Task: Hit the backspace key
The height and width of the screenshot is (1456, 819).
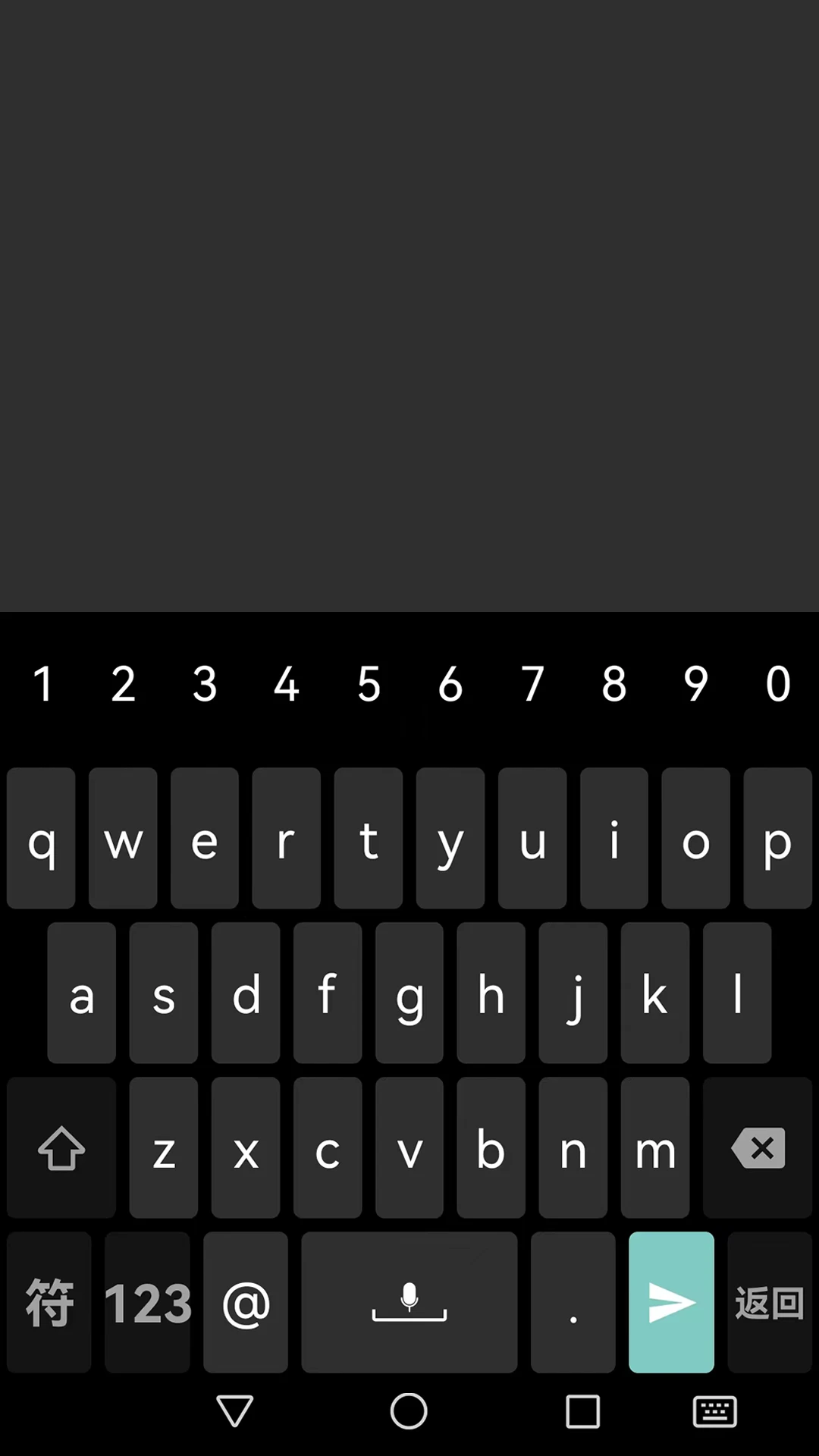Action: click(x=757, y=1147)
